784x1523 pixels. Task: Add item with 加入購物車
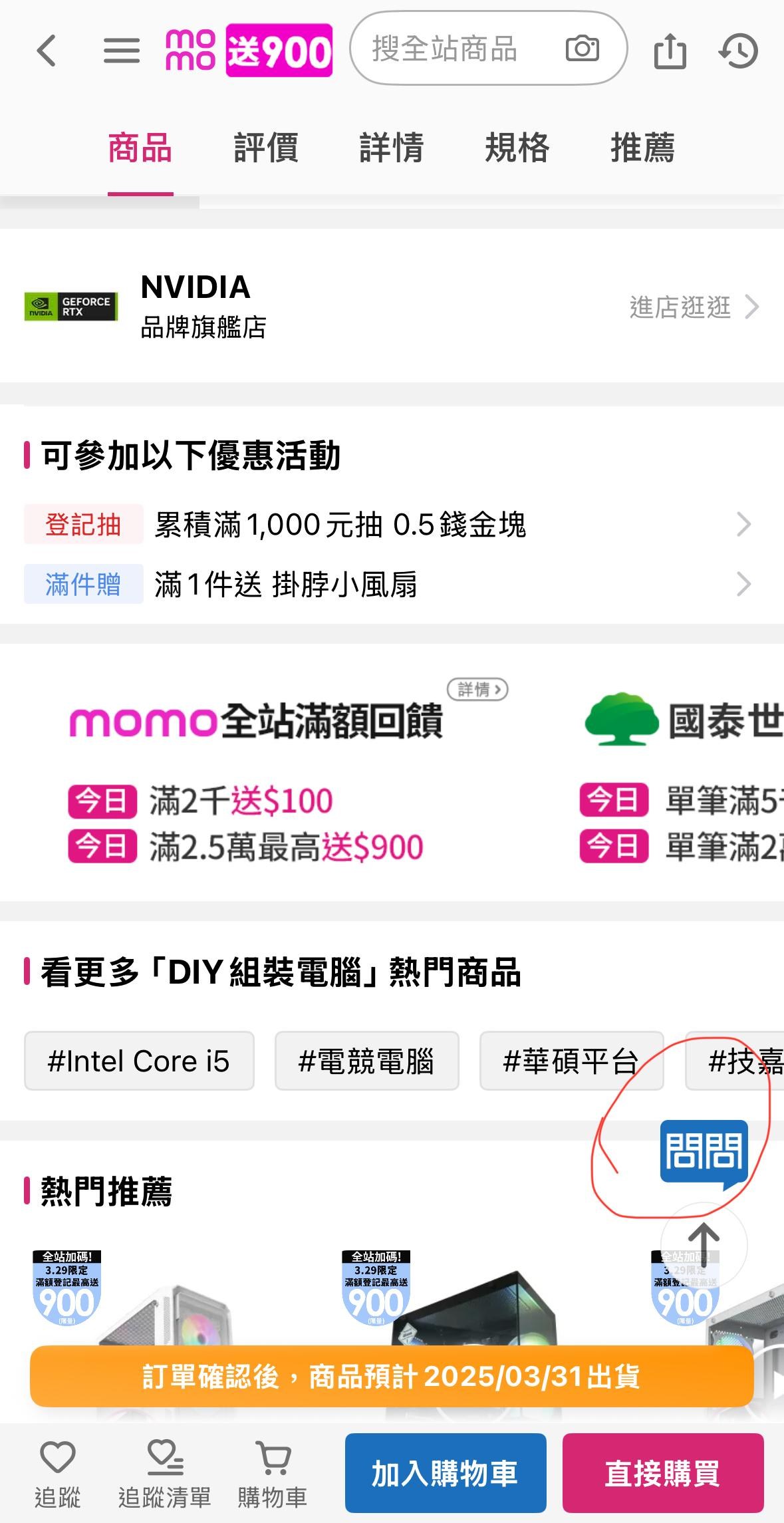pyautogui.click(x=446, y=1473)
